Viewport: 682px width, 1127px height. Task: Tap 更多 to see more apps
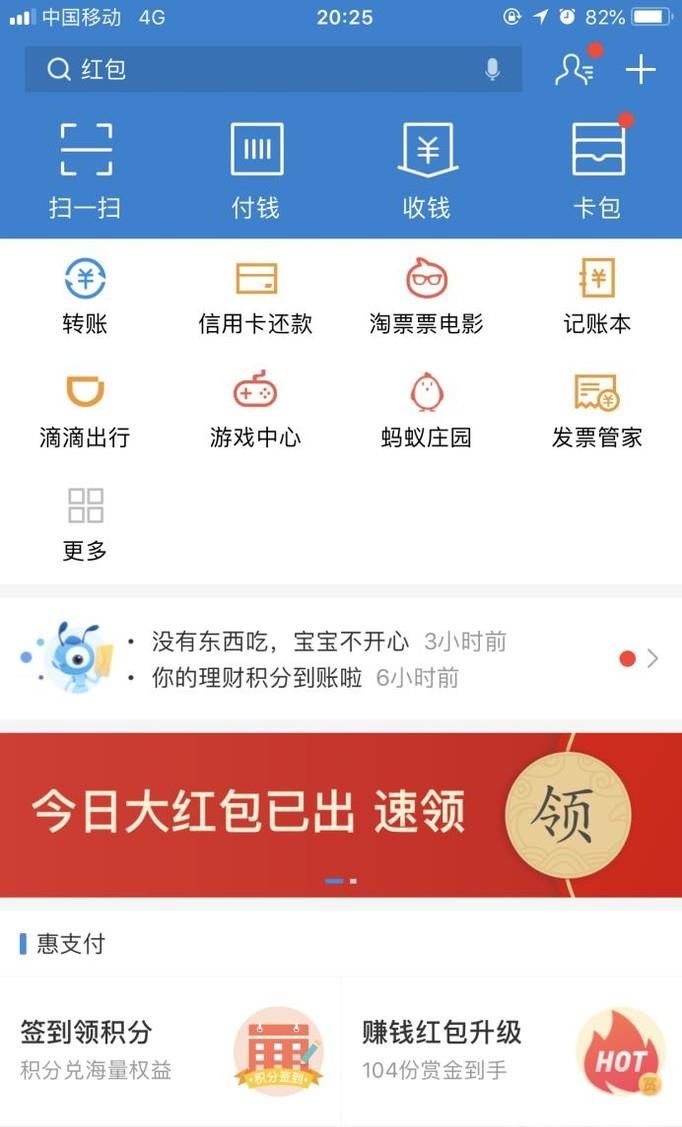tap(85, 523)
